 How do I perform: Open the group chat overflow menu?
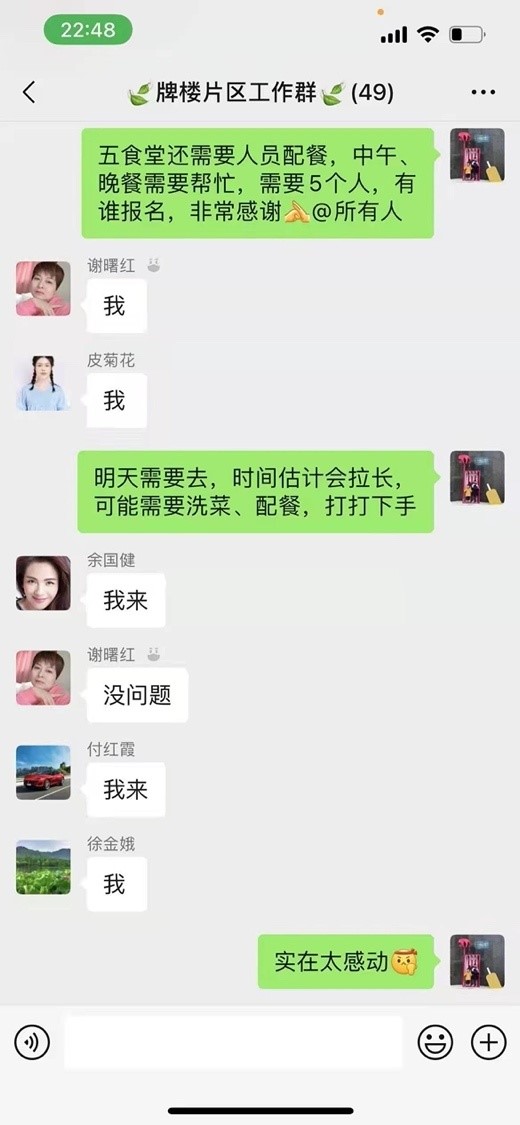click(x=483, y=93)
